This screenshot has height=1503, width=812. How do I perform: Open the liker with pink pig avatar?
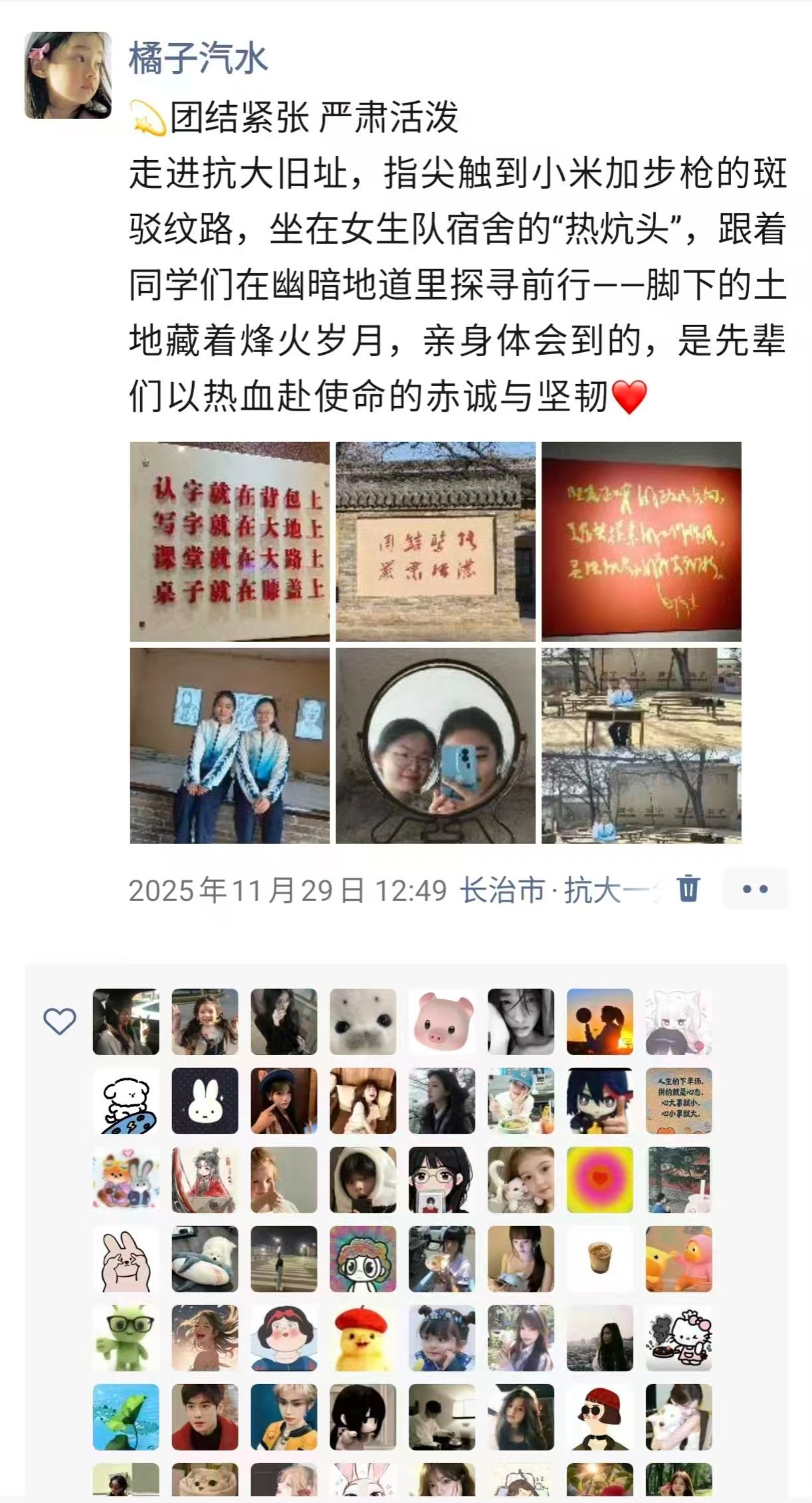[442, 1022]
